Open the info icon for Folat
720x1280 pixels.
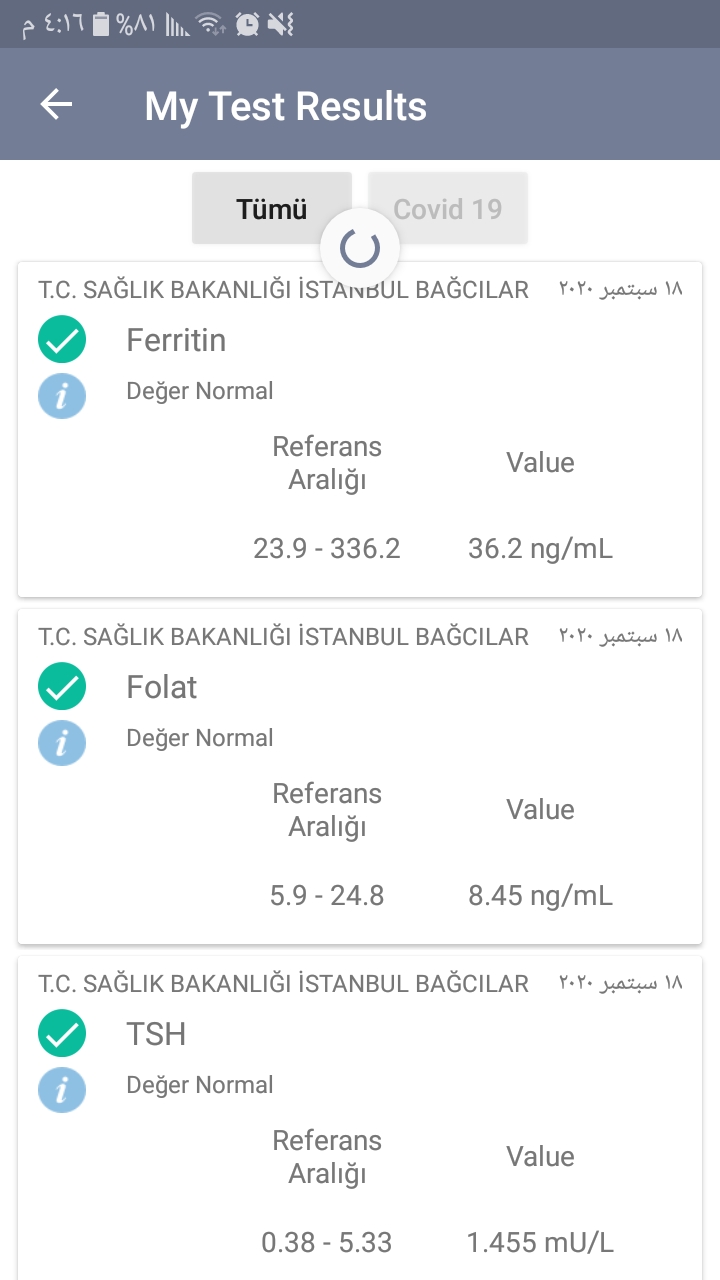(62, 742)
